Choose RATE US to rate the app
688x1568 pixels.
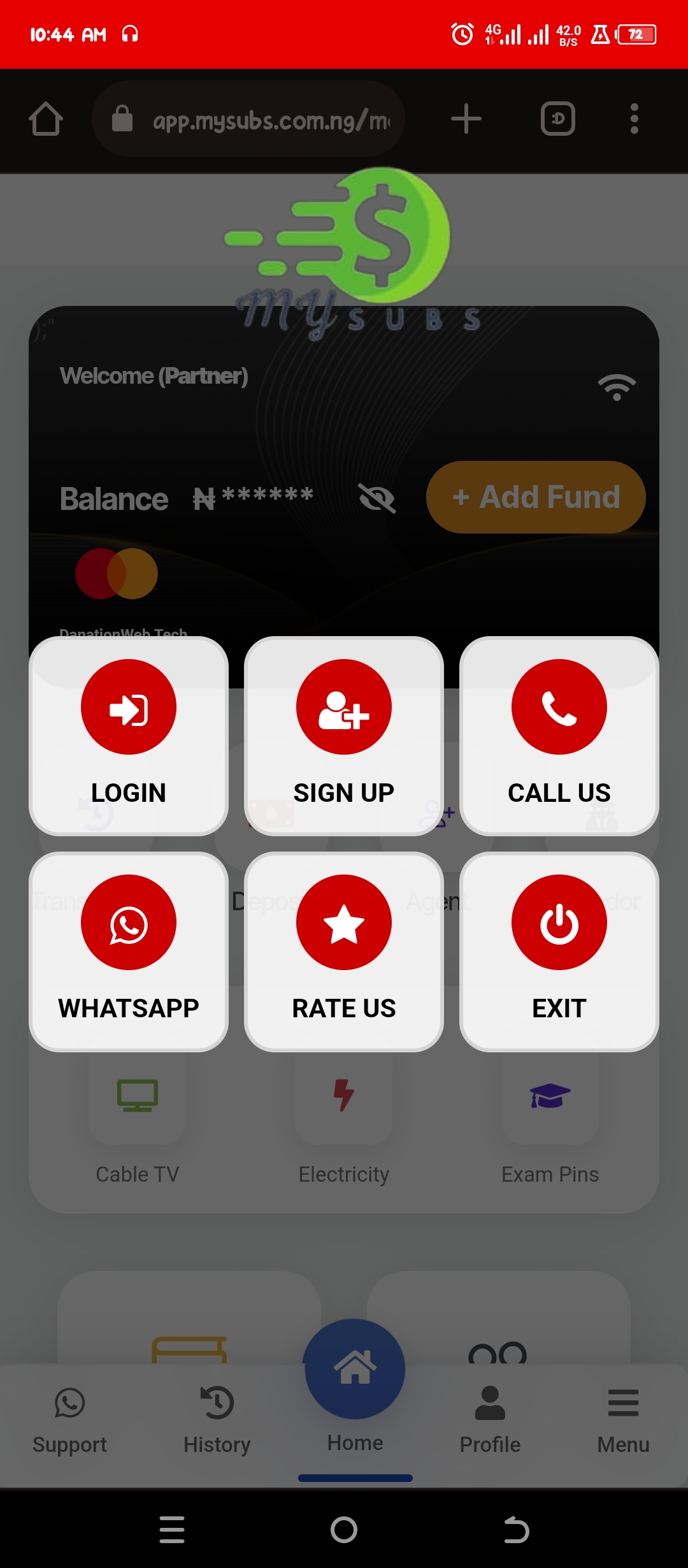344,950
